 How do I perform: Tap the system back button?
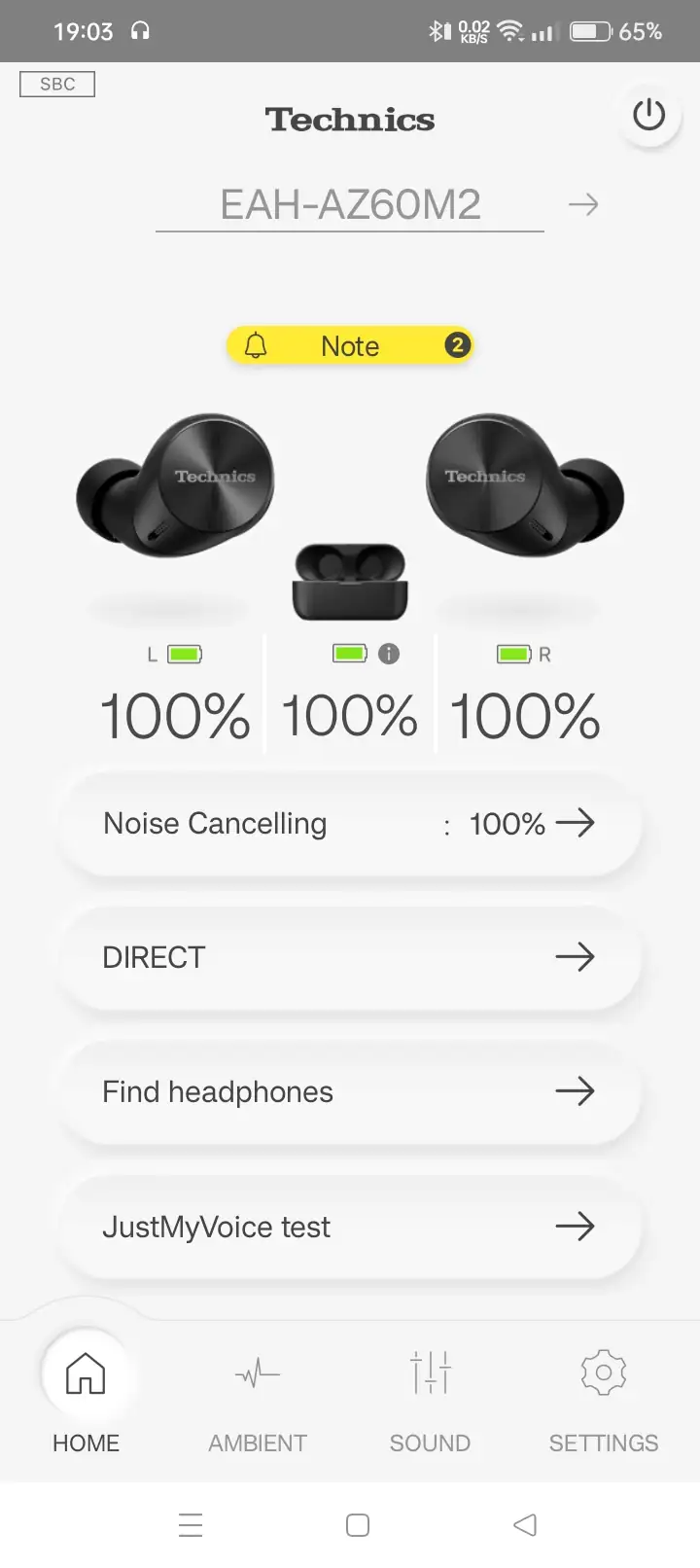click(x=525, y=1524)
